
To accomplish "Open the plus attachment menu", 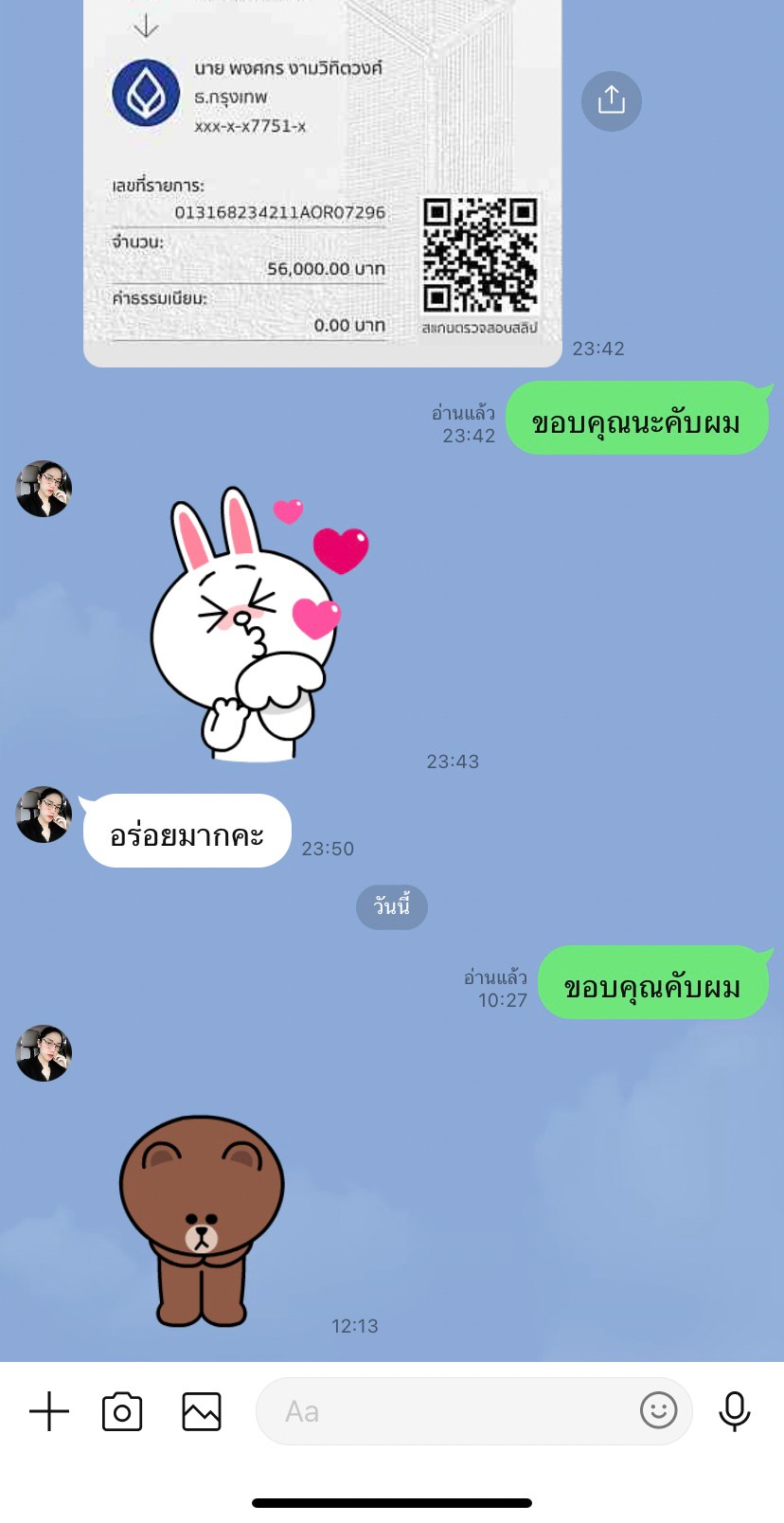I will click(49, 1411).
